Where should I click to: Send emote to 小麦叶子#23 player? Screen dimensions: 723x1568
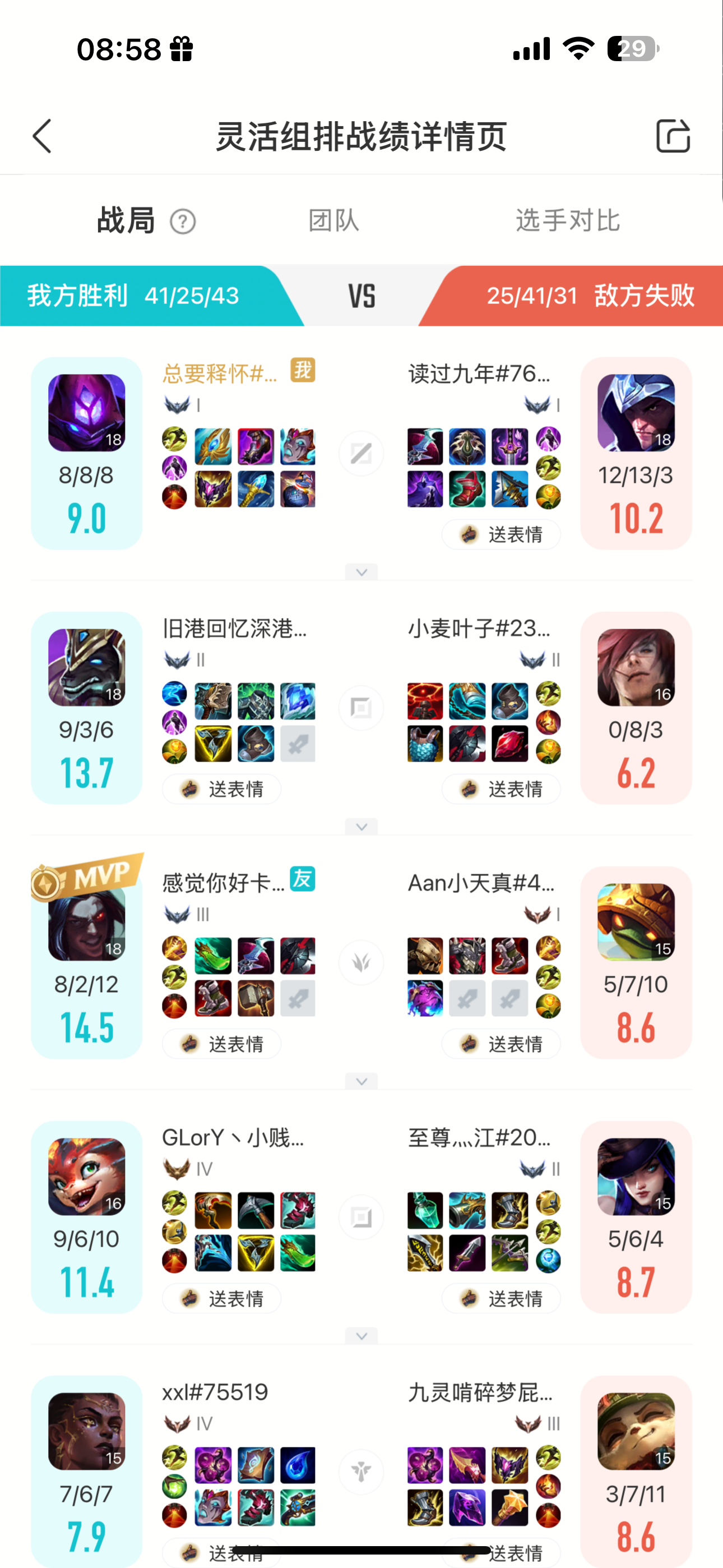[x=501, y=789]
